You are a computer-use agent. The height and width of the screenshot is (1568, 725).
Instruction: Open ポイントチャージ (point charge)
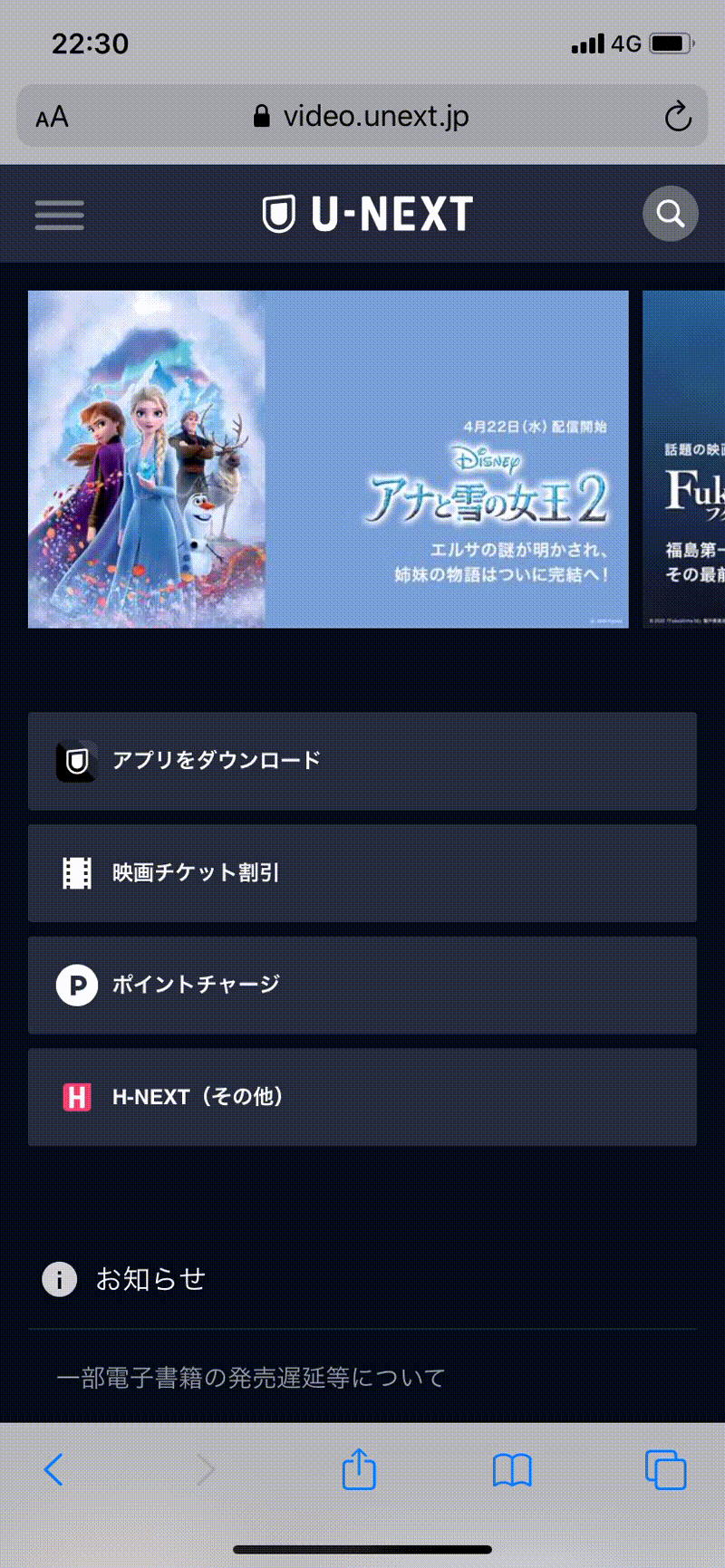point(362,986)
